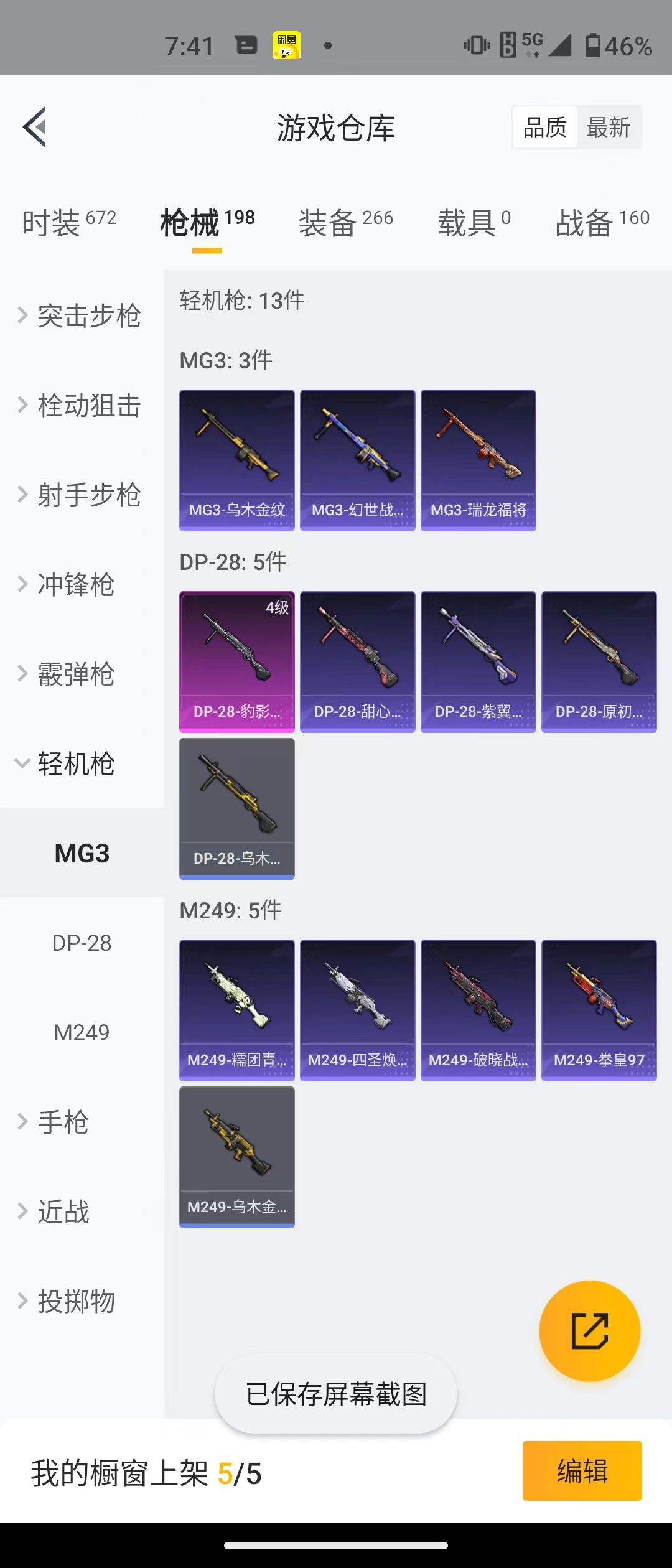Image resolution: width=672 pixels, height=1568 pixels.
Task: Select DP-28 in the sidebar
Action: [82, 943]
